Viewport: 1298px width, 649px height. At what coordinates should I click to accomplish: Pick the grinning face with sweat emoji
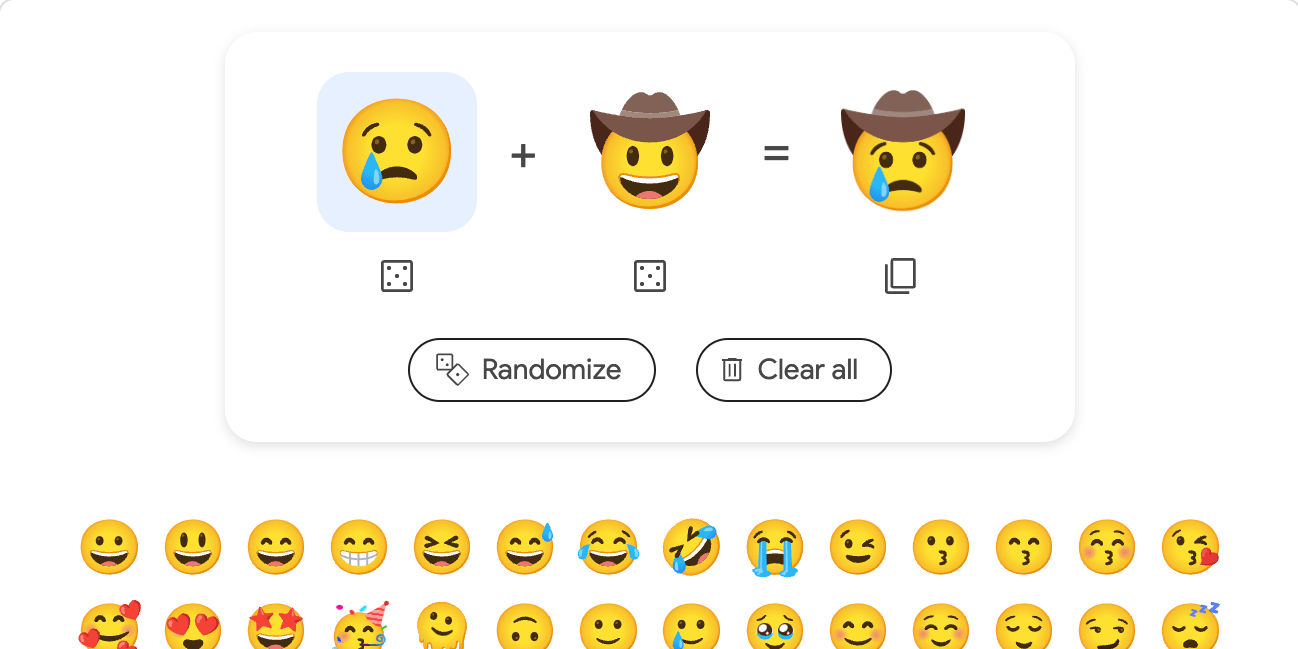[x=525, y=547]
